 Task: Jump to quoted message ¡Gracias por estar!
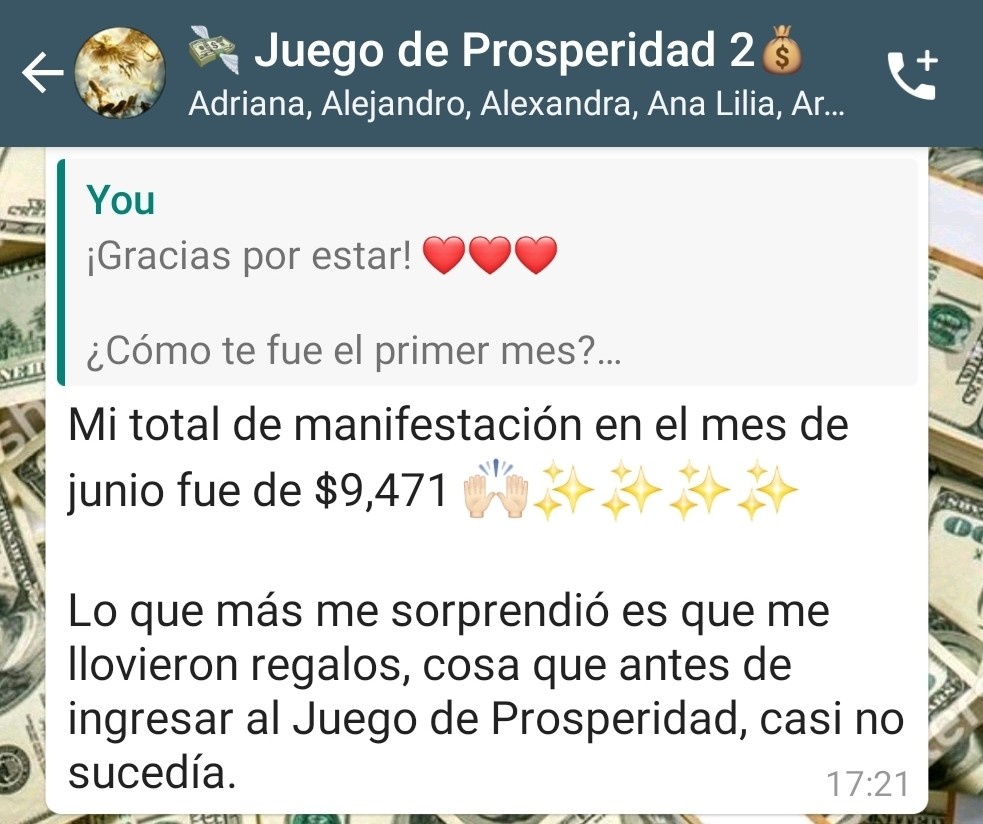(488, 272)
